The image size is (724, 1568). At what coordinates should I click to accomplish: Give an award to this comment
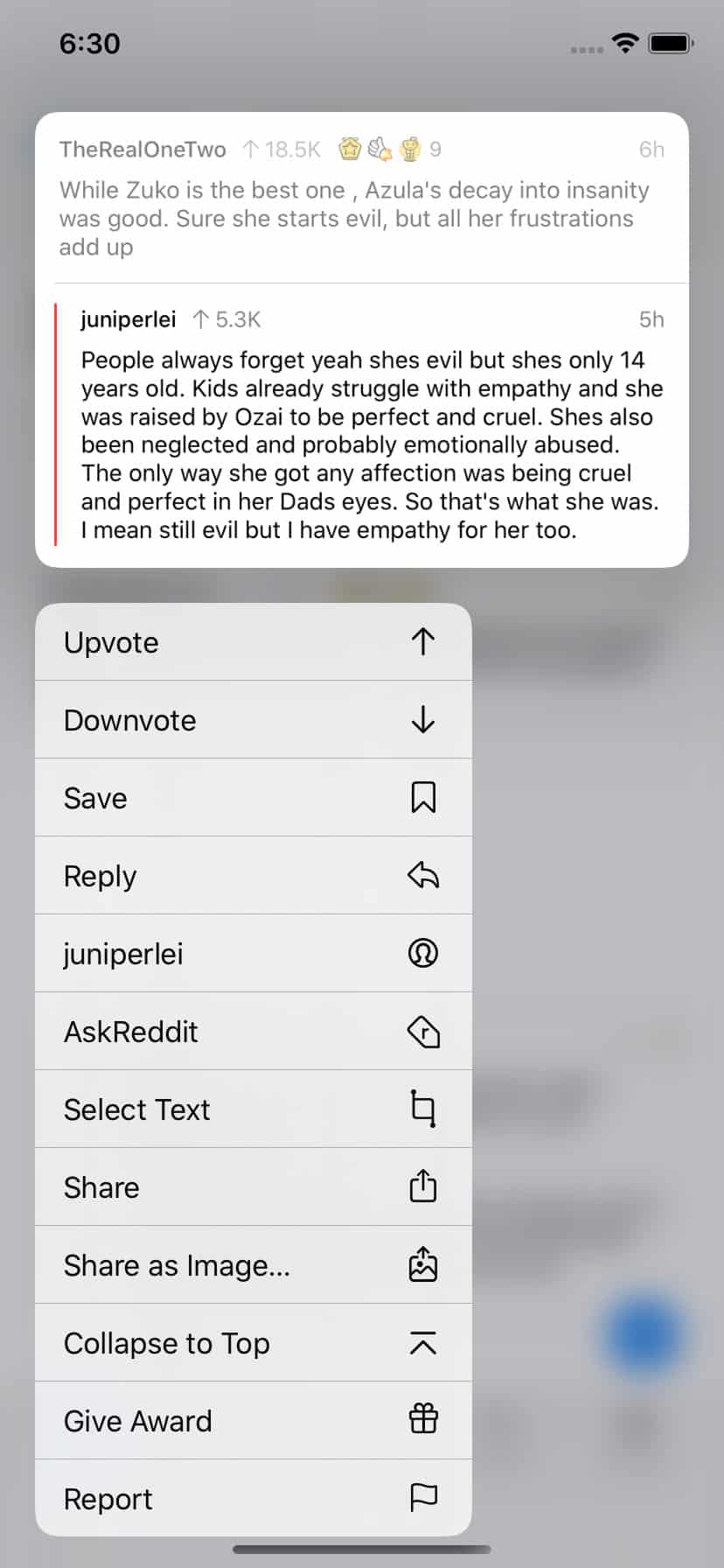coord(254,1421)
